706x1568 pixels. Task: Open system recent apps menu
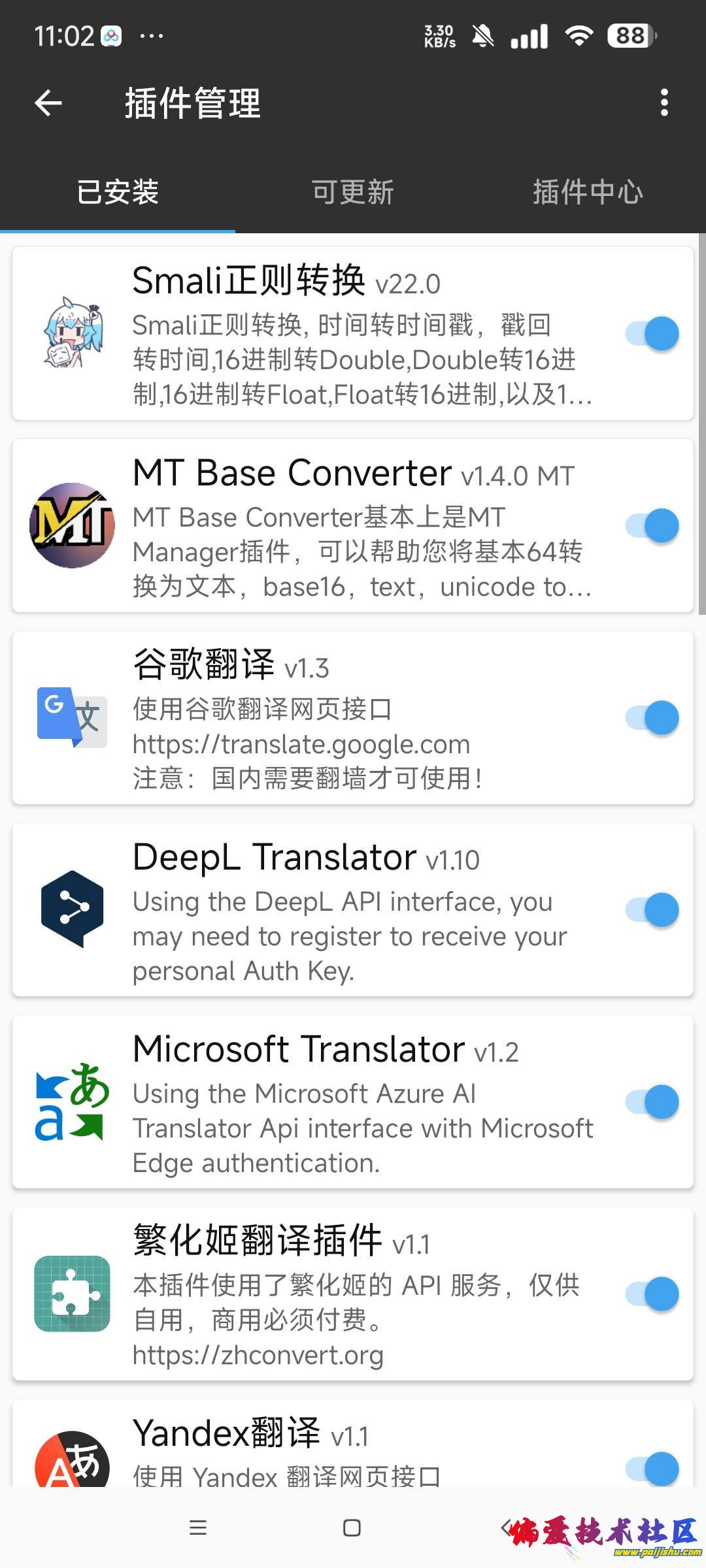click(x=197, y=1527)
